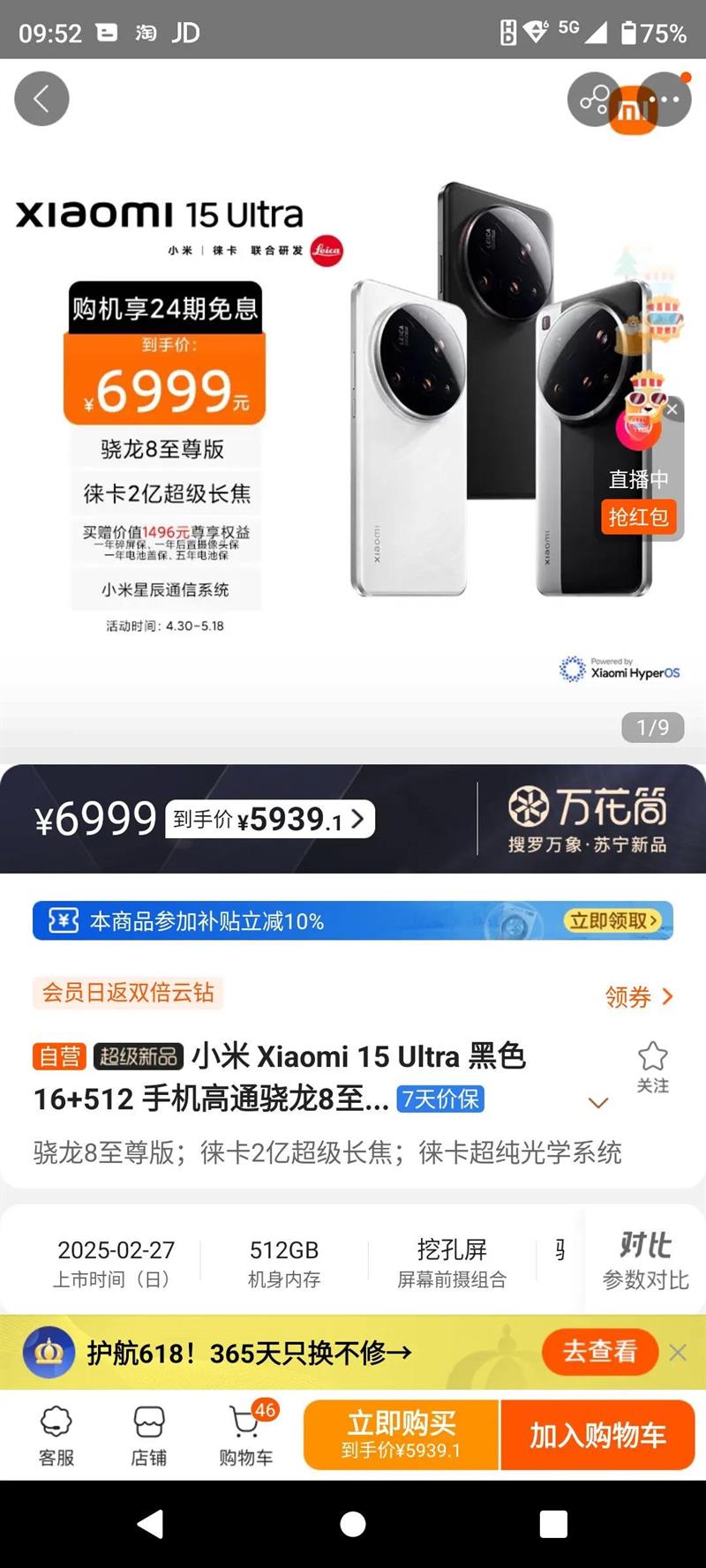Viewport: 706px width, 1568px height.
Task: Tap the system home button
Action: click(353, 1524)
